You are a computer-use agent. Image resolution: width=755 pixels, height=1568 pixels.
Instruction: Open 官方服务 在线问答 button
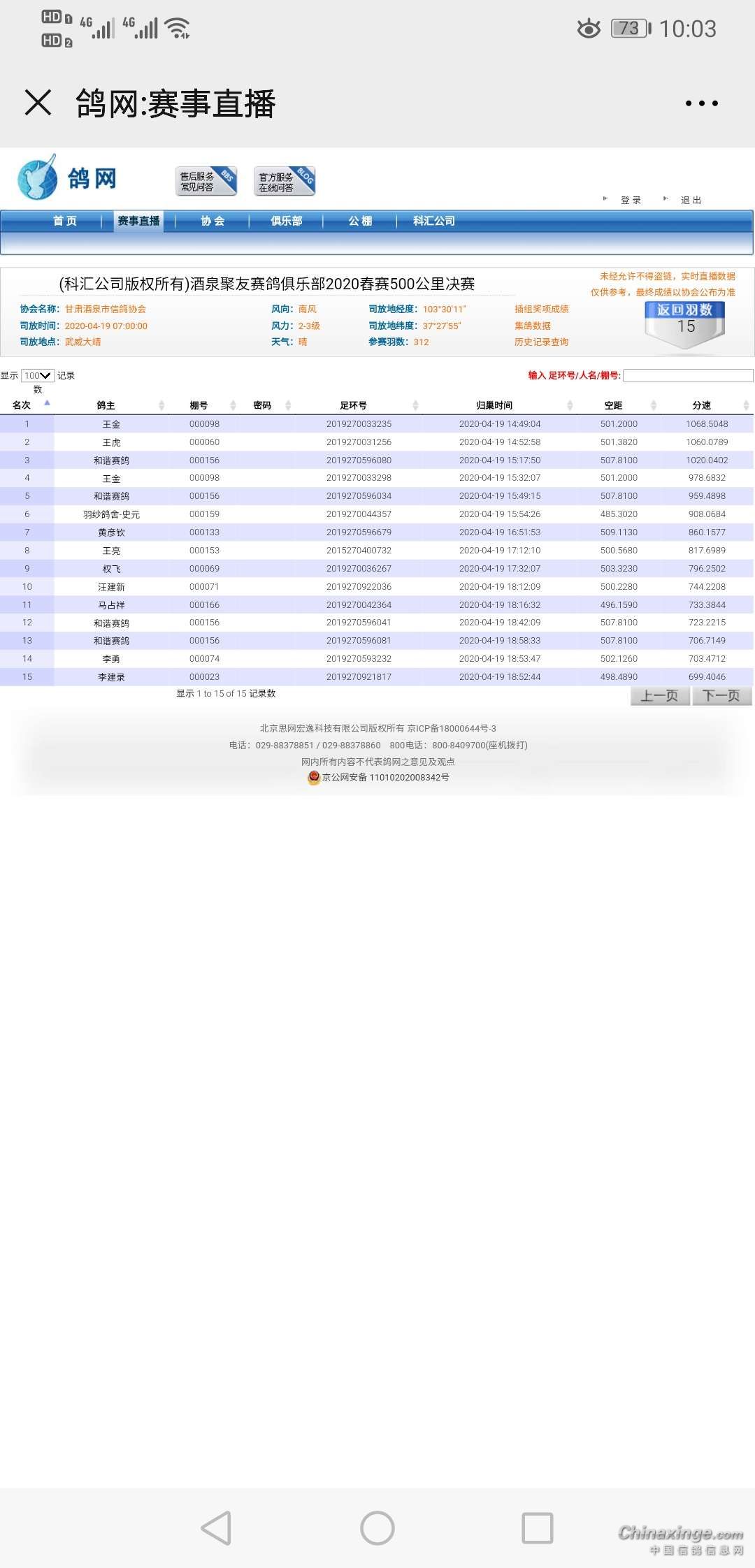pyautogui.click(x=285, y=182)
